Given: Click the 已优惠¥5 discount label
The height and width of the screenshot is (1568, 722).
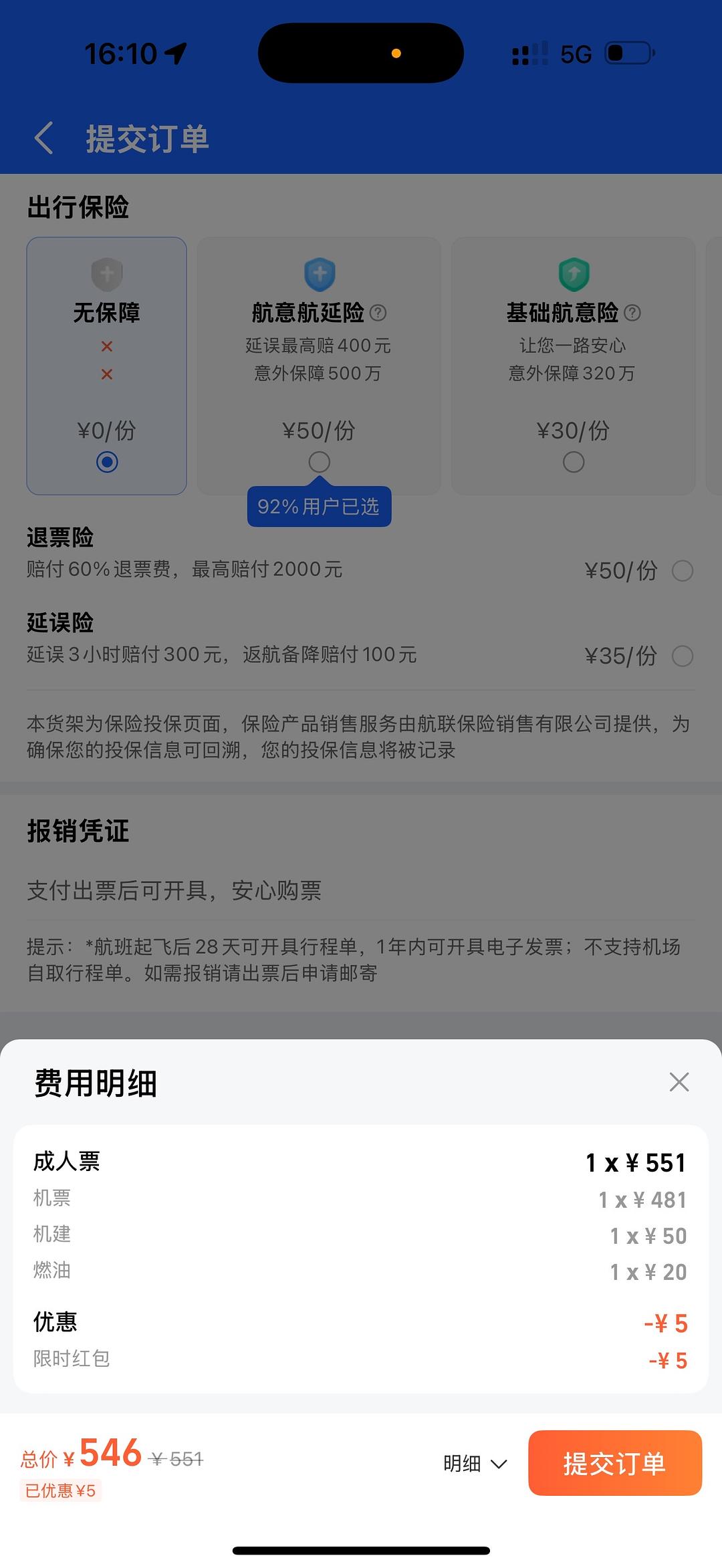Looking at the screenshot, I should [59, 1492].
